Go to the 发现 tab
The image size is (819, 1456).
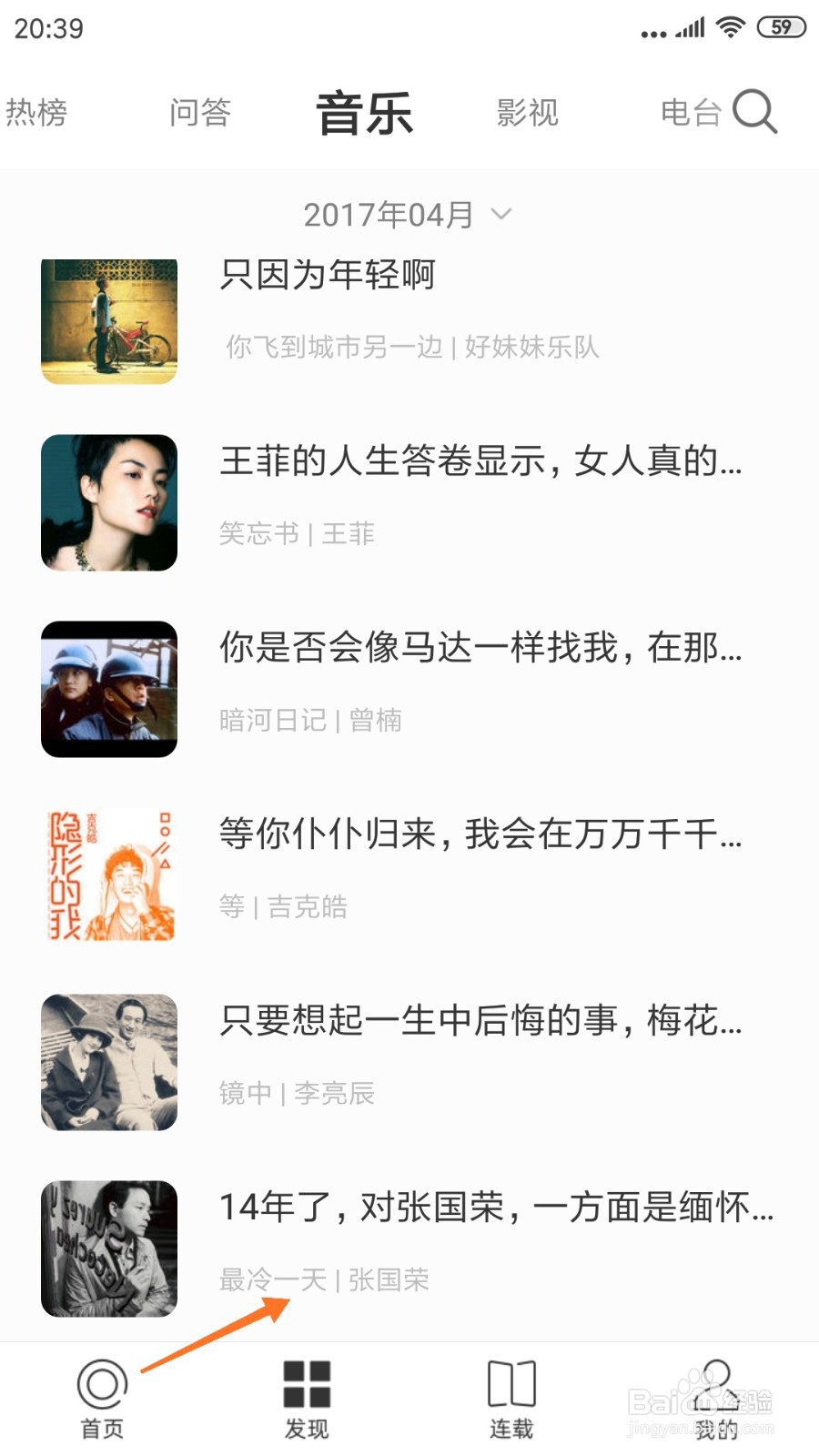pyautogui.click(x=307, y=1399)
